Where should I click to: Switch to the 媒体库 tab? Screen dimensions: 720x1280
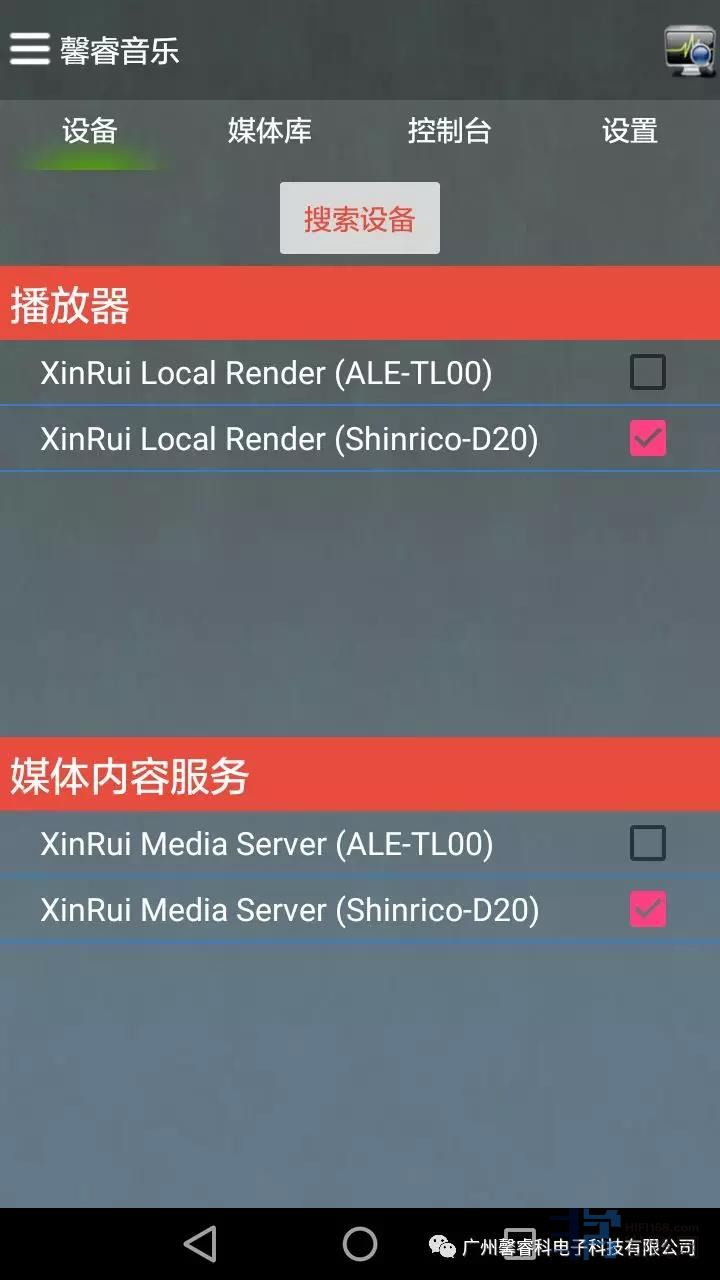[270, 131]
